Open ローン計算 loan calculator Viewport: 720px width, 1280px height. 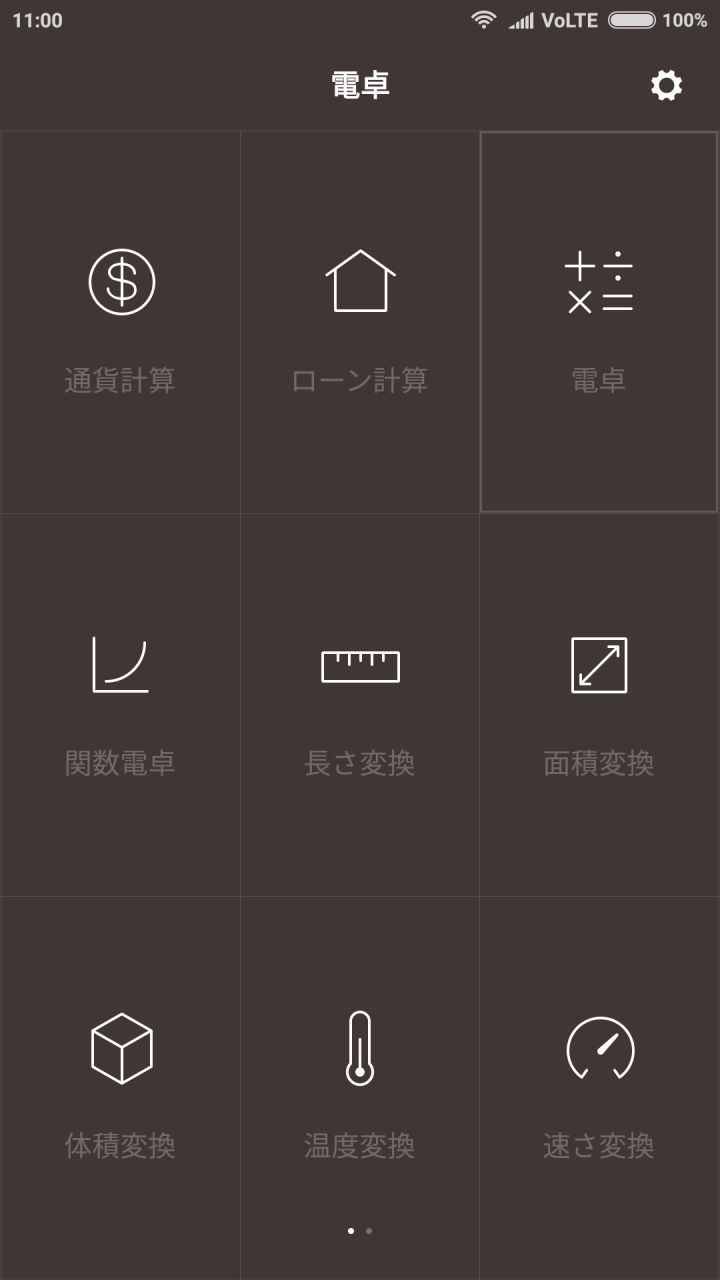click(x=360, y=322)
